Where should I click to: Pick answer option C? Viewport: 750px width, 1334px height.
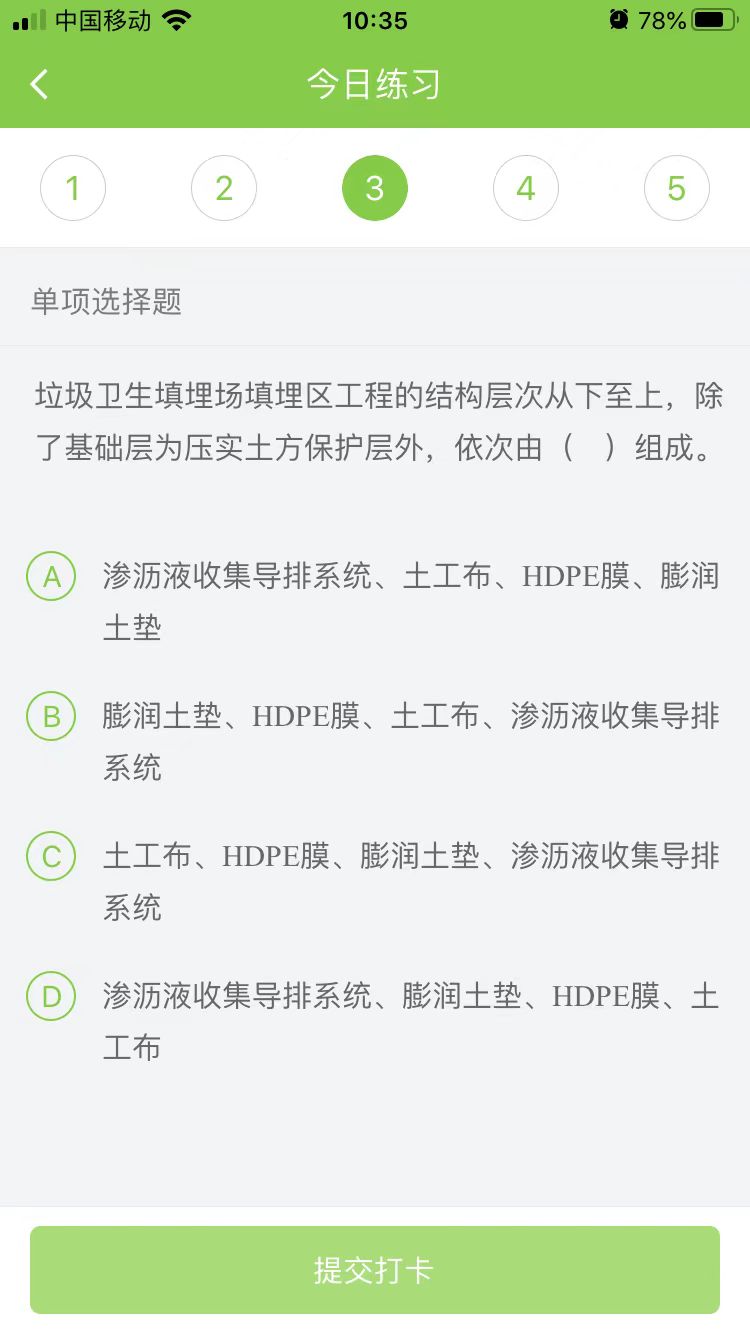tap(51, 857)
